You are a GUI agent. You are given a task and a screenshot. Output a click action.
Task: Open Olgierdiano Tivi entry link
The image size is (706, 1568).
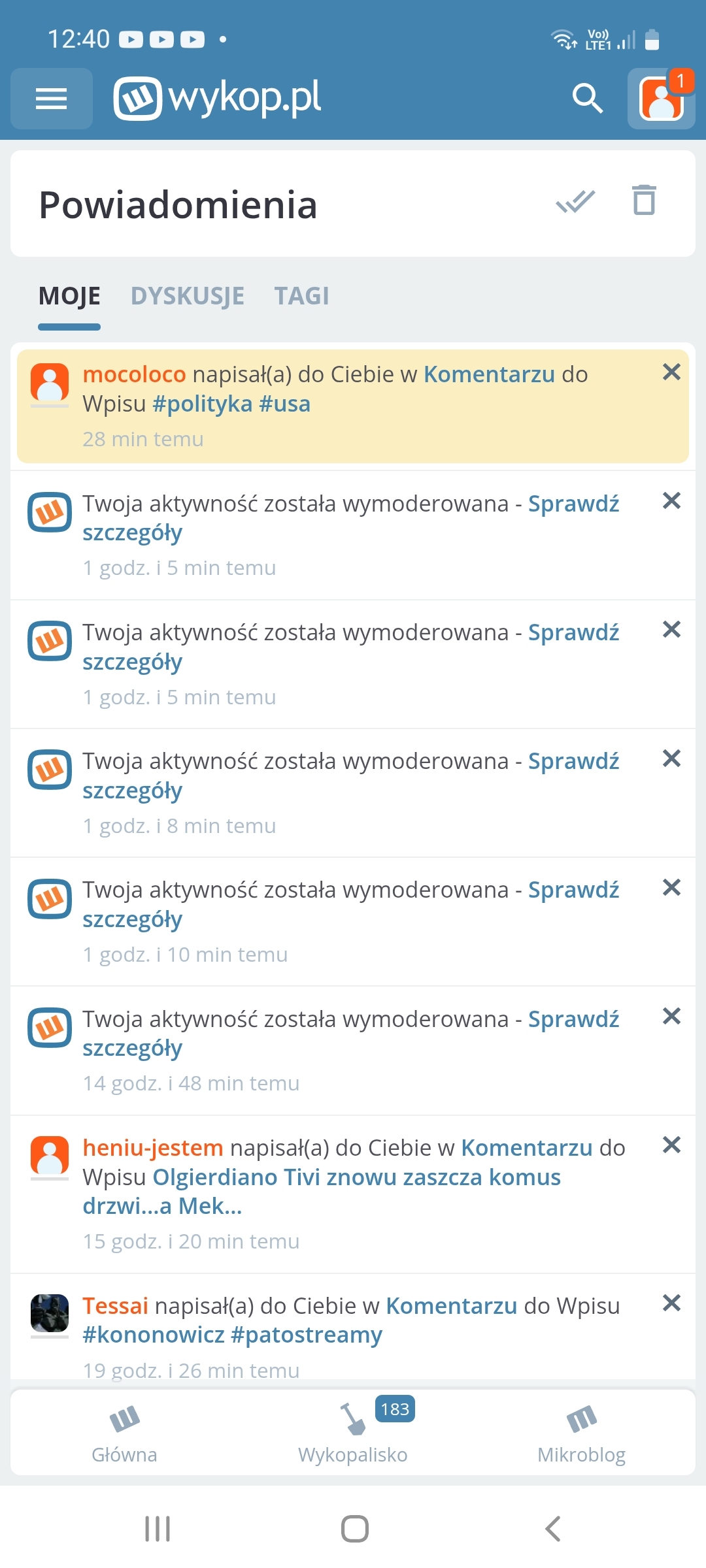pos(356,1177)
